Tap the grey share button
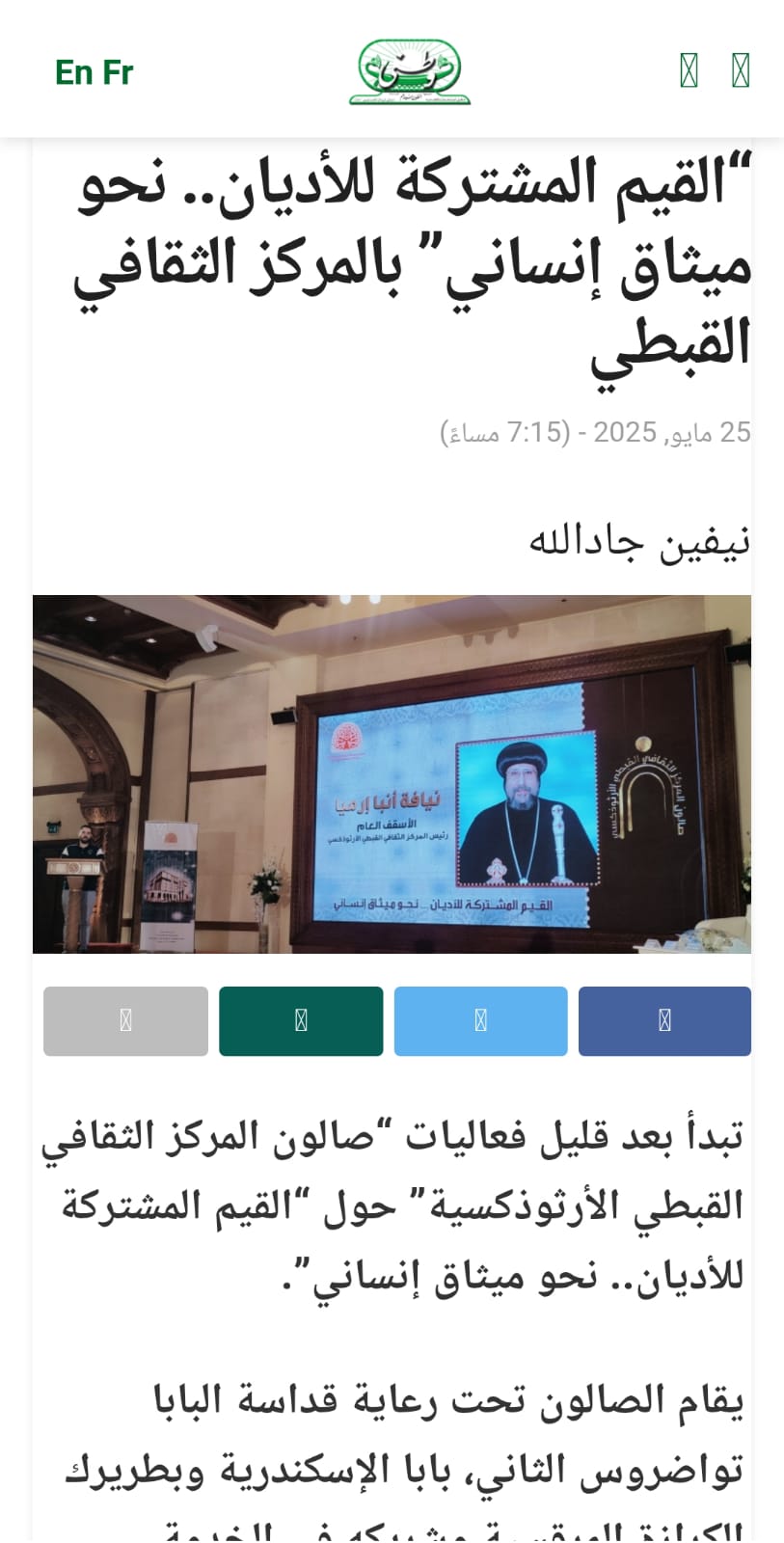 point(125,1021)
